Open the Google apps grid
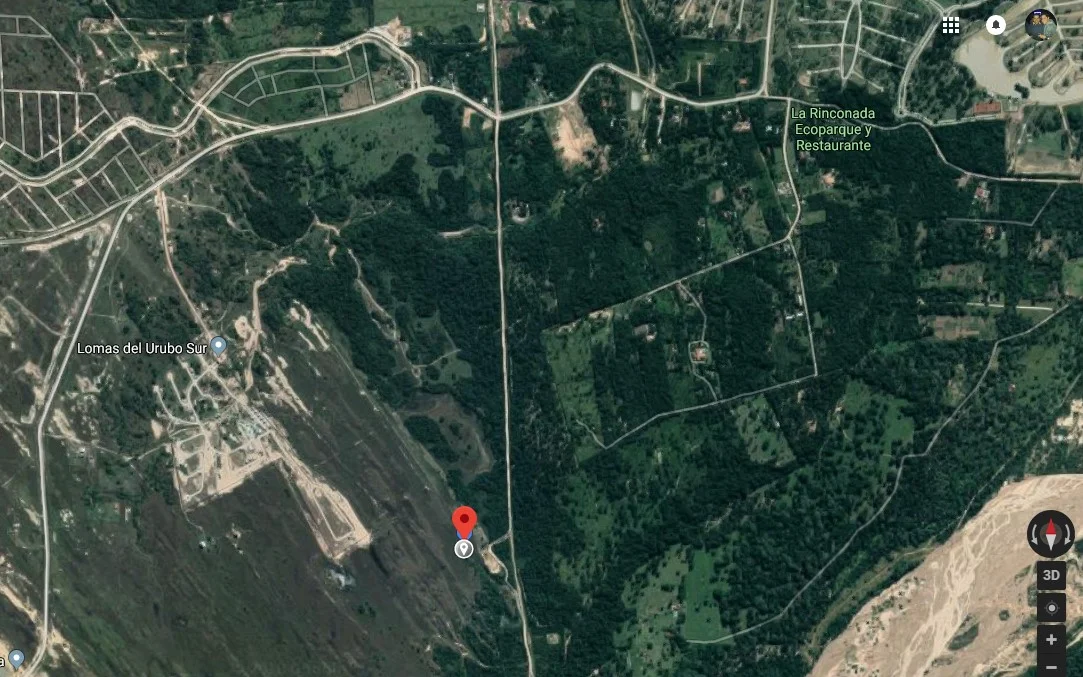1083x677 pixels. tap(951, 25)
